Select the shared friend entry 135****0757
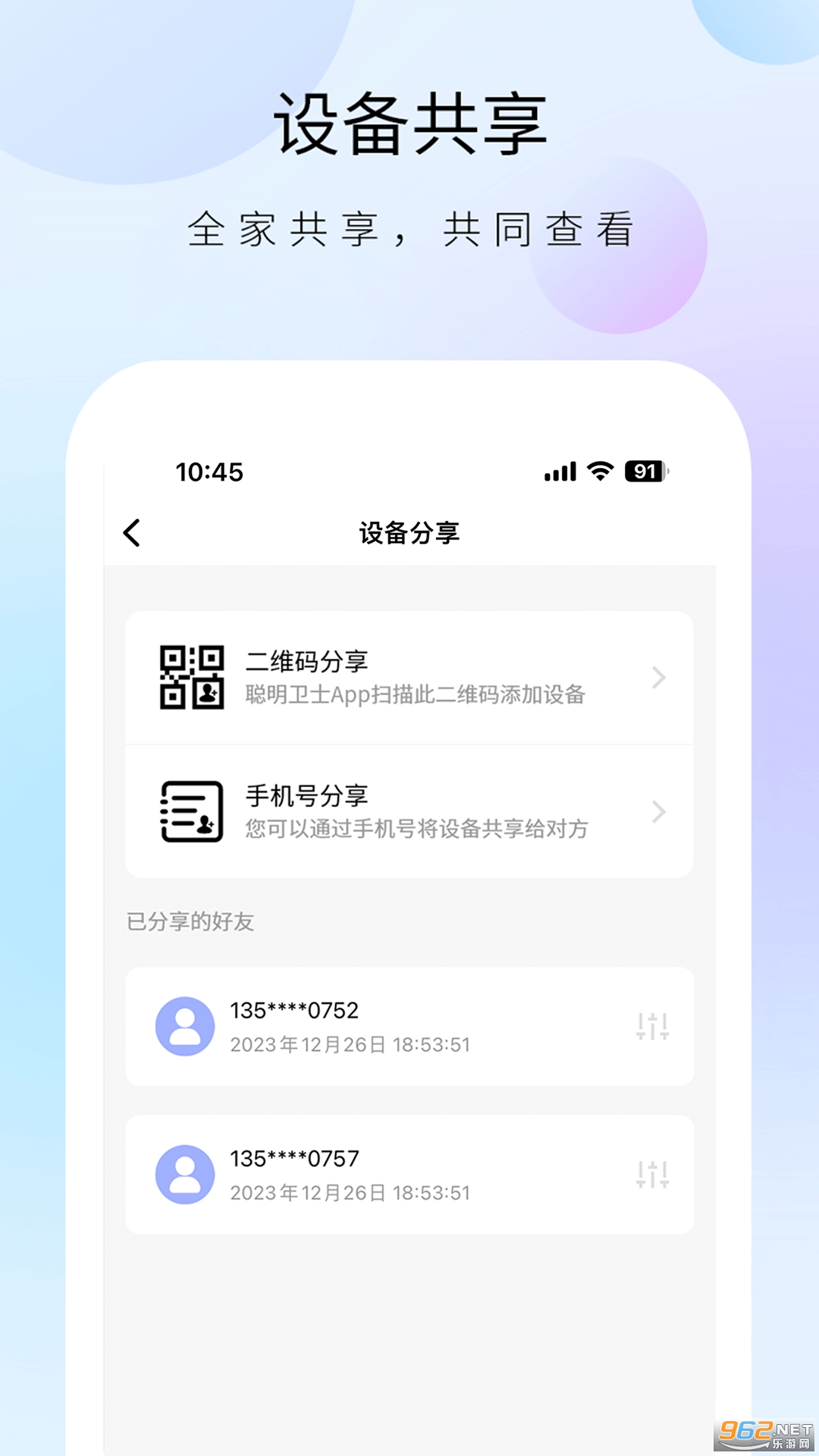This screenshot has height=1456, width=819. 409,1173
